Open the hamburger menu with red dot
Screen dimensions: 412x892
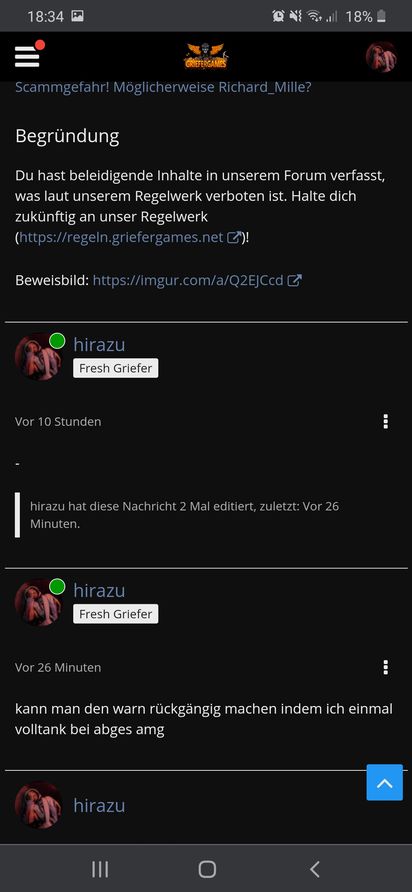click(x=28, y=56)
